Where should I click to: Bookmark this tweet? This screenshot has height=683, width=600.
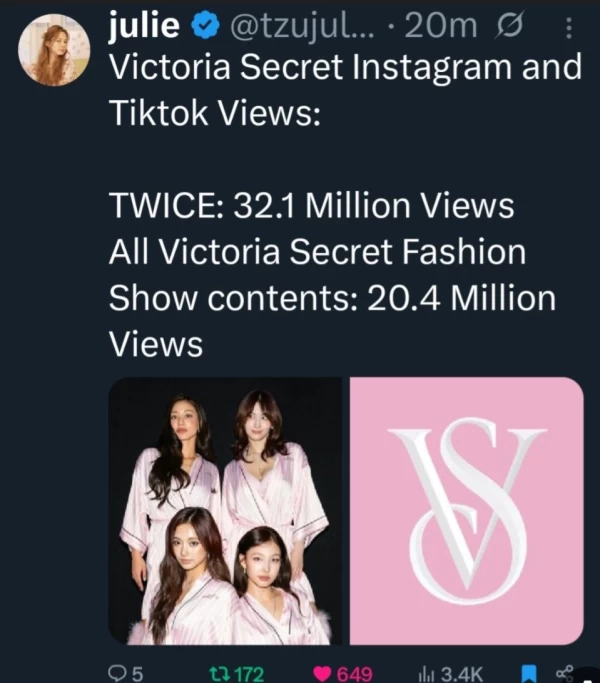point(530,673)
